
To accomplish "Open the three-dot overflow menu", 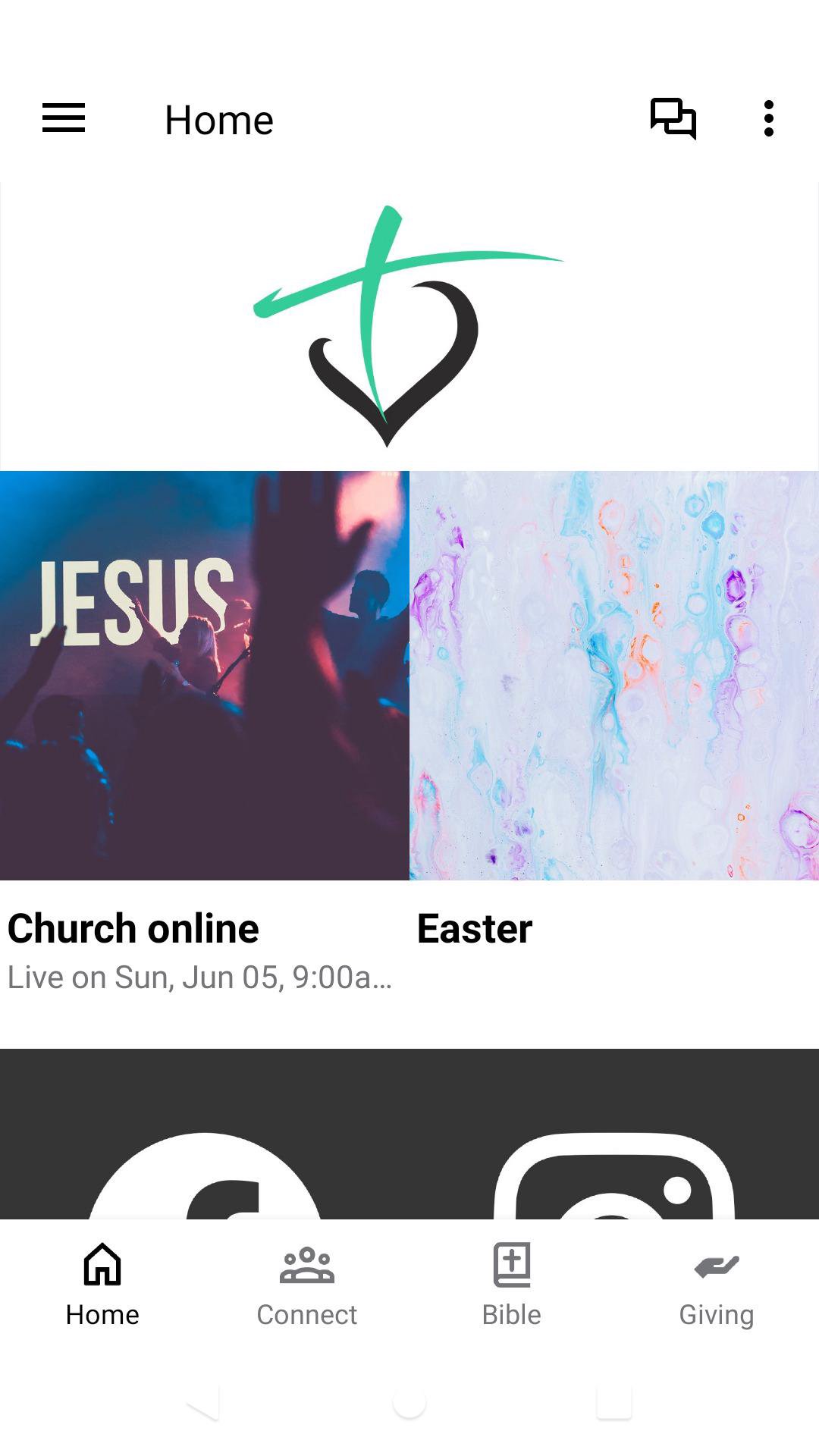I will point(769,119).
